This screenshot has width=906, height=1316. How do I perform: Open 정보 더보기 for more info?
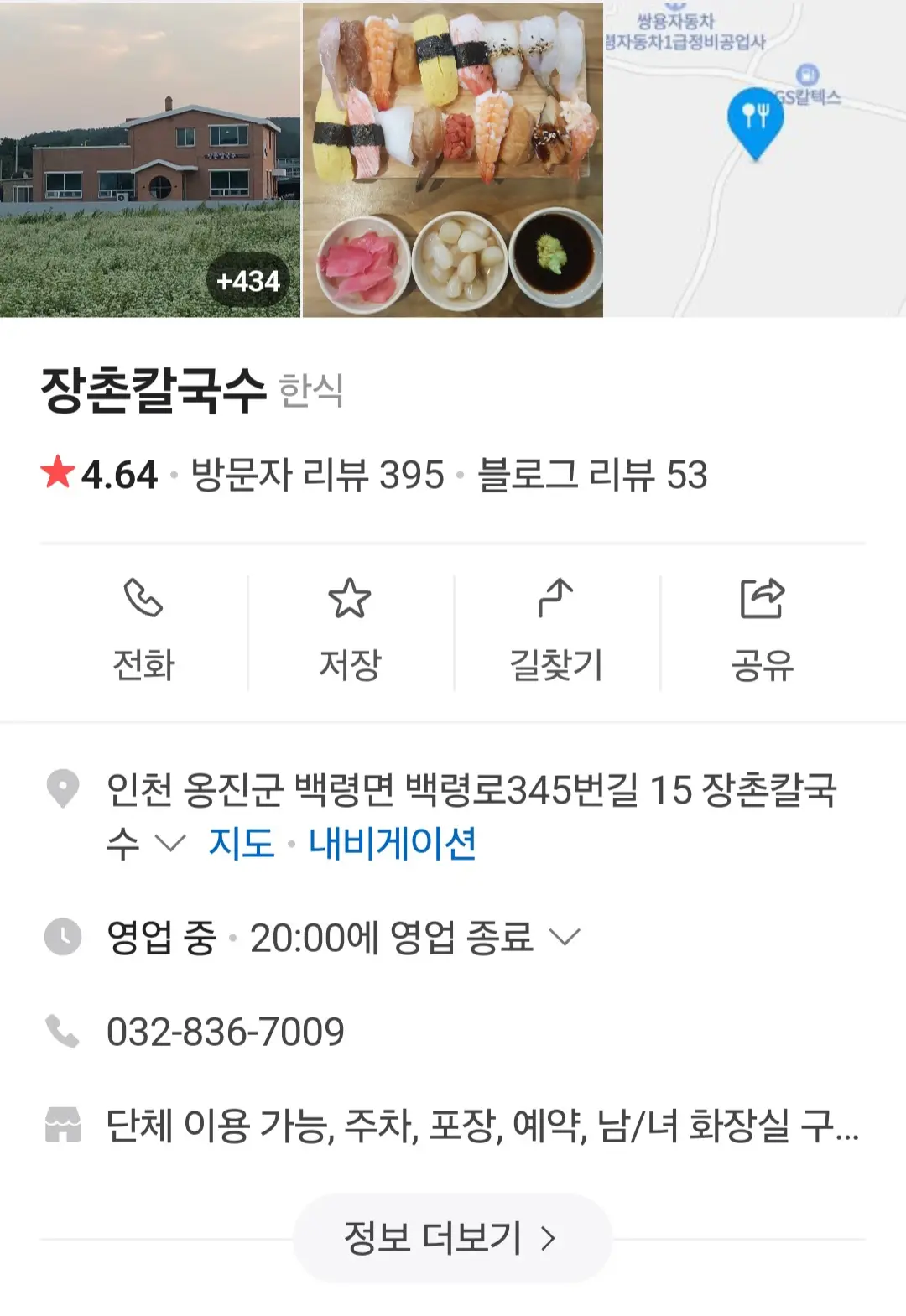(451, 1238)
